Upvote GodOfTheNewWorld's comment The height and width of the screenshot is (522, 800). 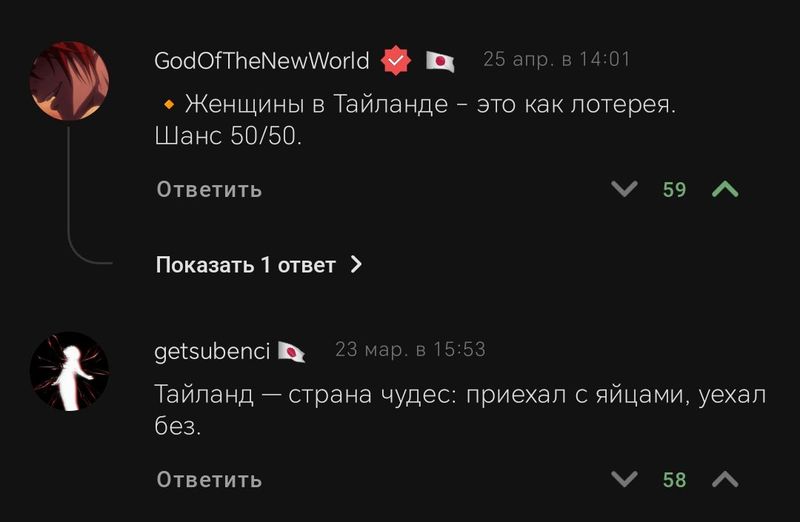[x=725, y=189]
